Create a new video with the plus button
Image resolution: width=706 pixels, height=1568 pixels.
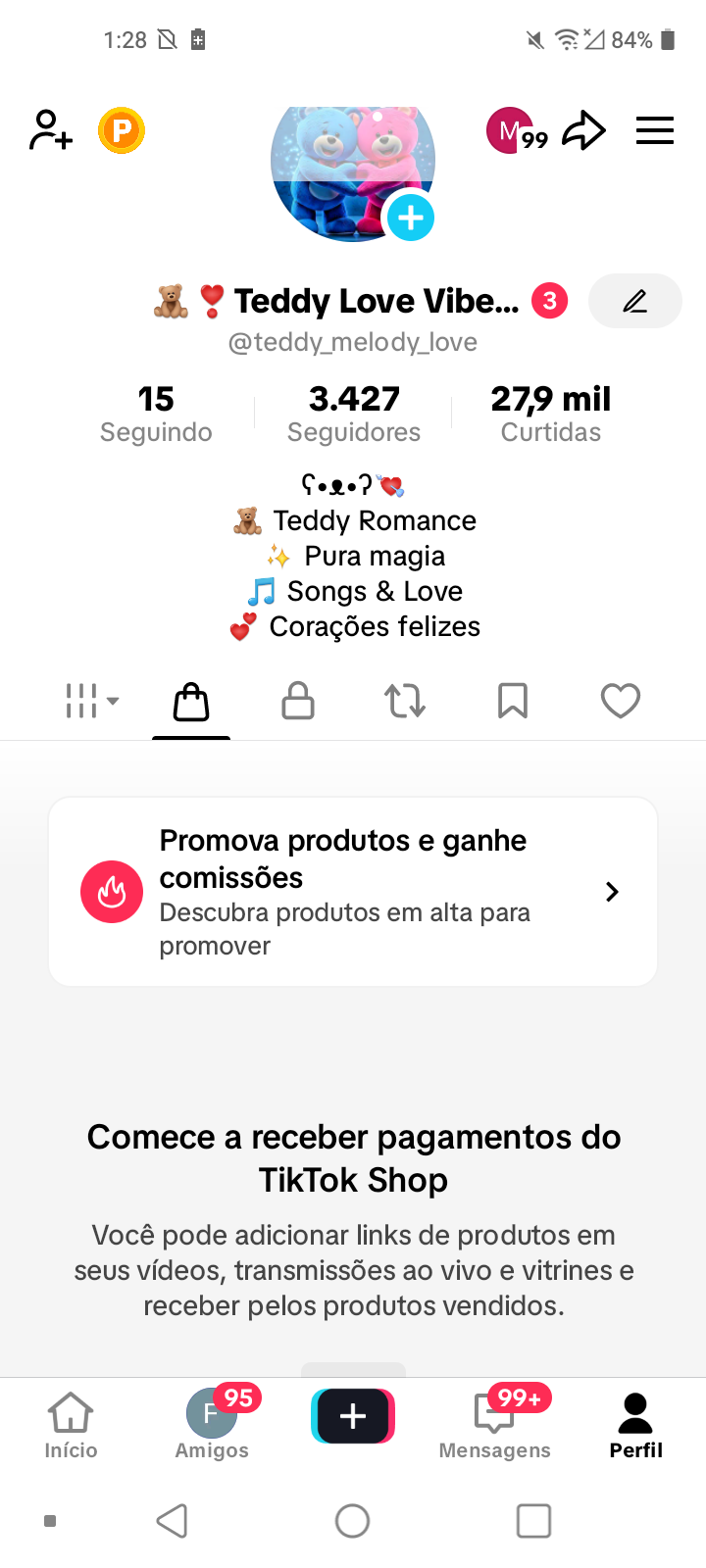(x=353, y=1416)
